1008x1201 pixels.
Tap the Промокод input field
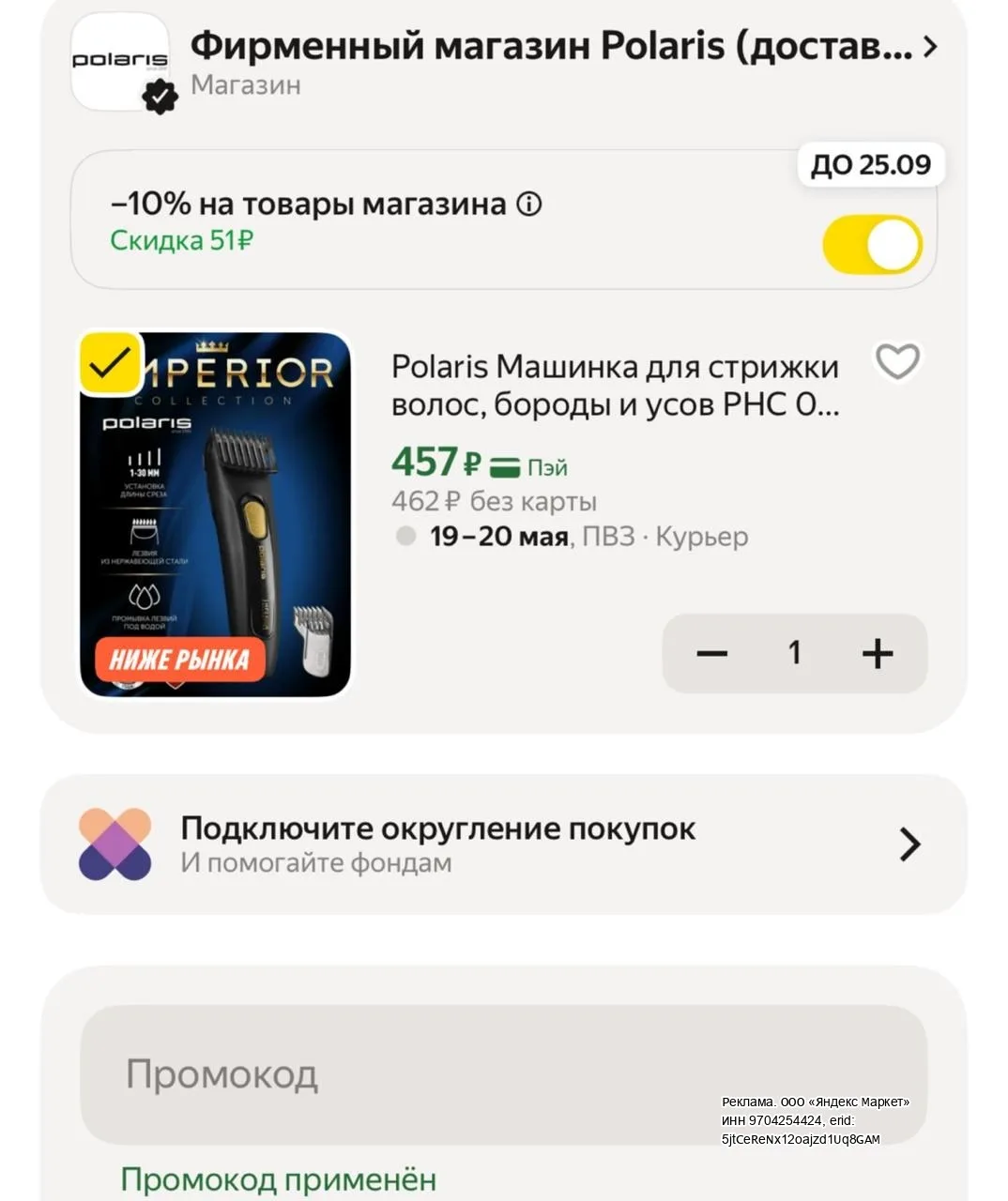pos(504,1074)
